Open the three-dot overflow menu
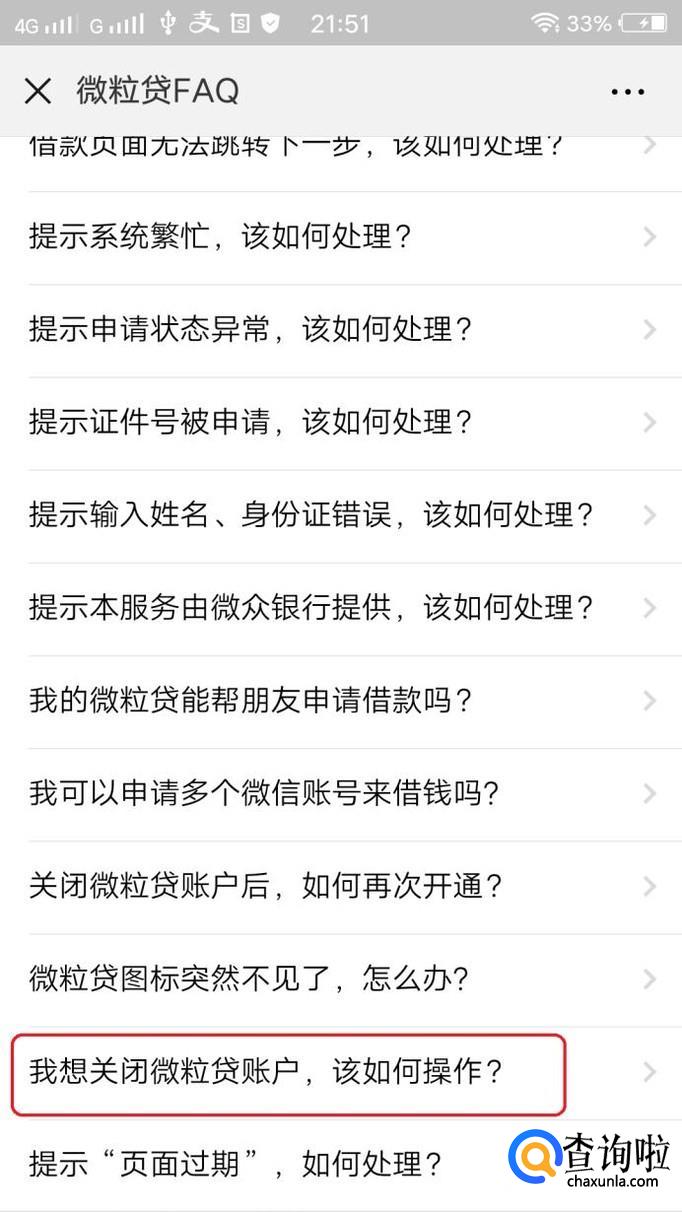This screenshot has width=682, height=1212. coord(627,91)
